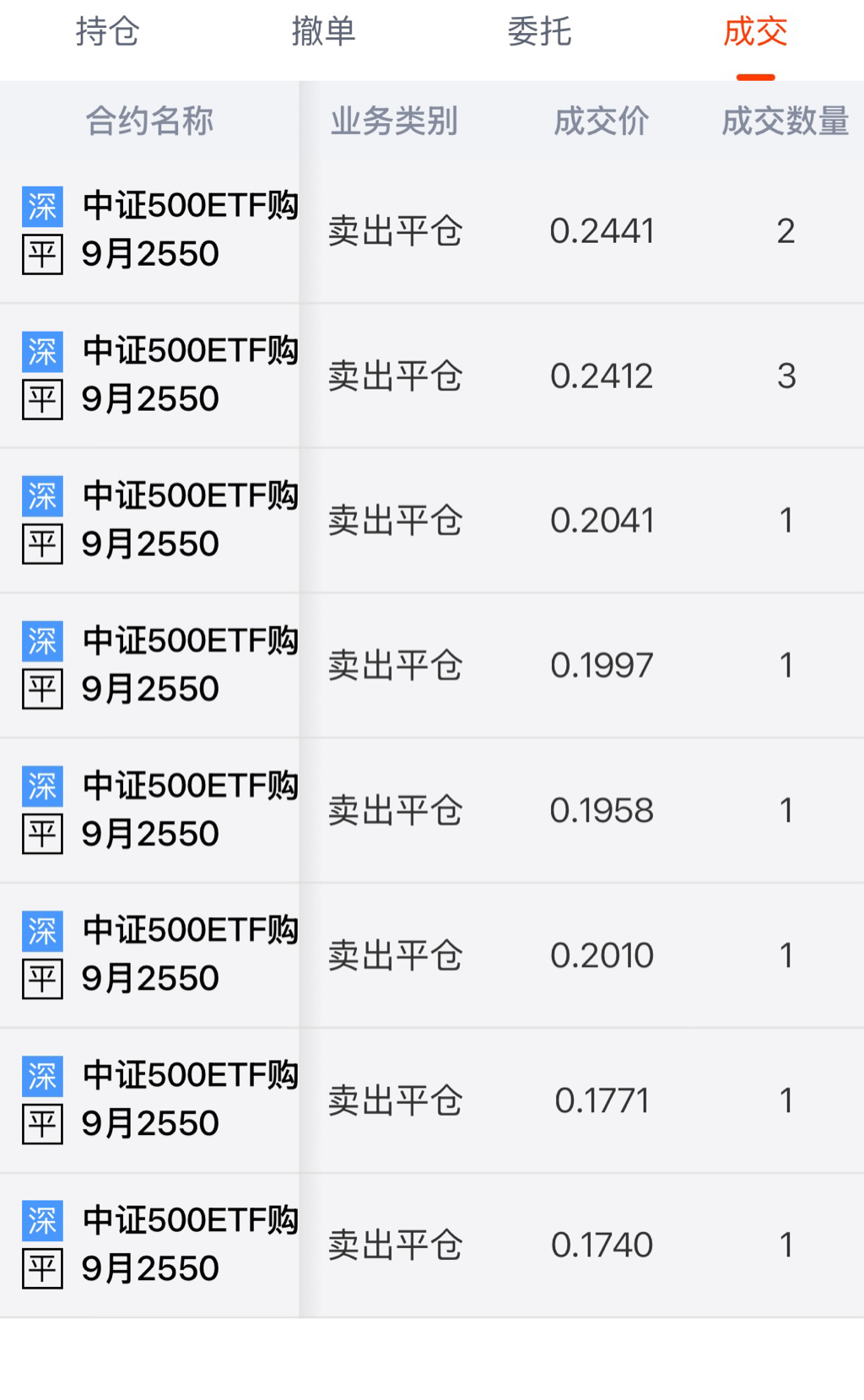Image resolution: width=864 pixels, height=1400 pixels.
Task: Switch to the 委托 tab
Action: [539, 32]
